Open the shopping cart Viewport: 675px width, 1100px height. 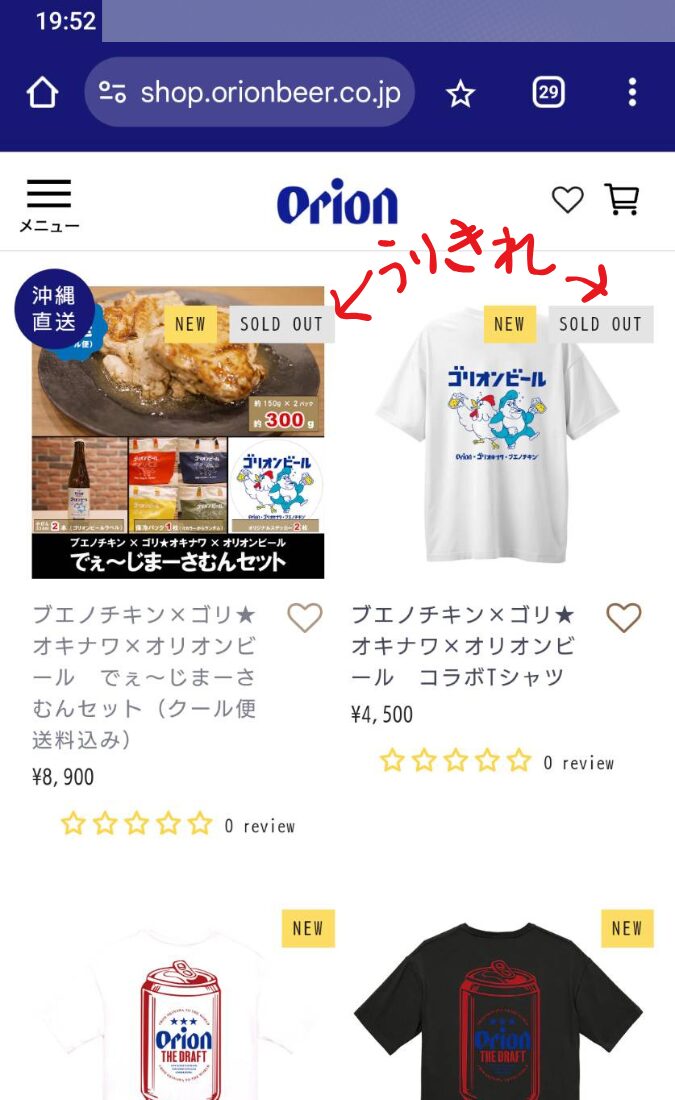622,200
